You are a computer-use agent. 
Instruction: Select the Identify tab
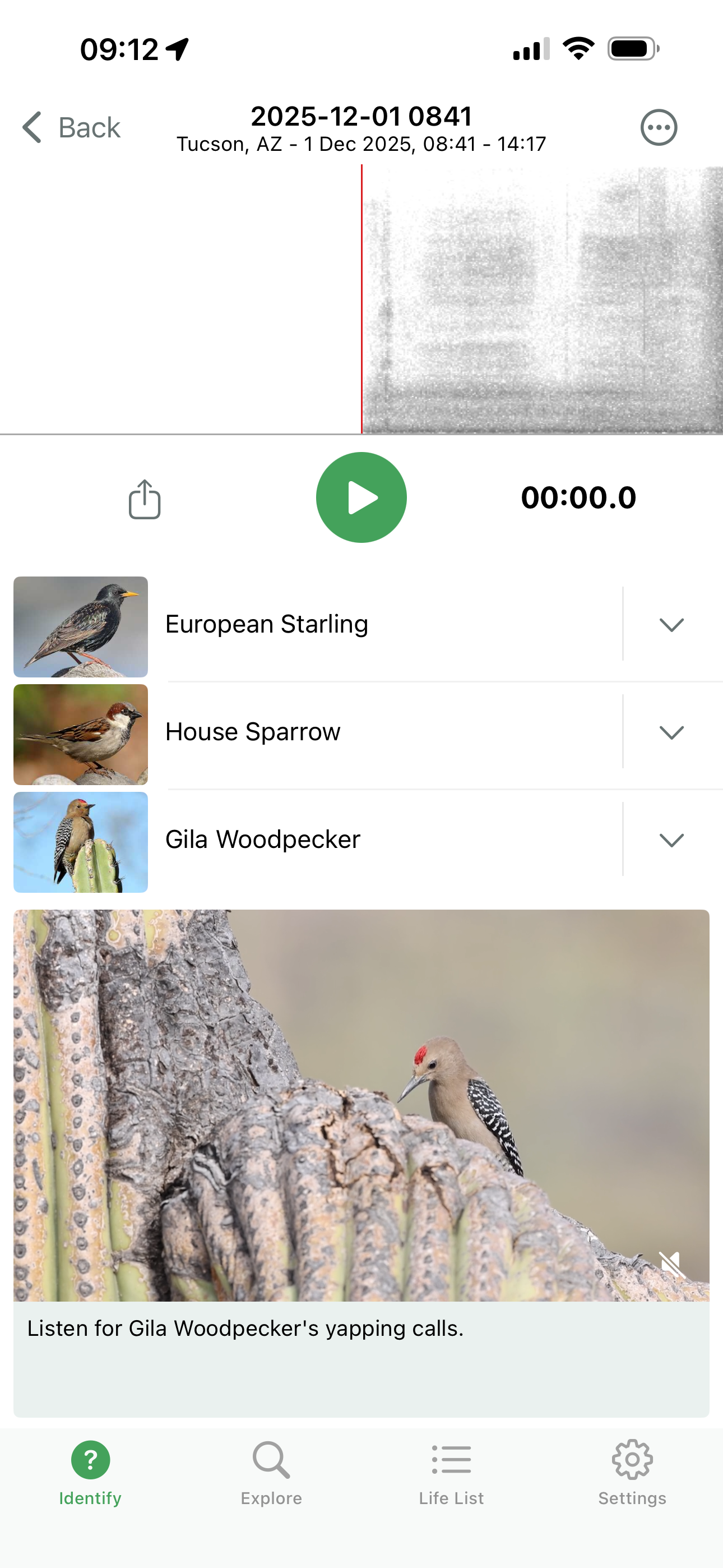pos(90,1472)
